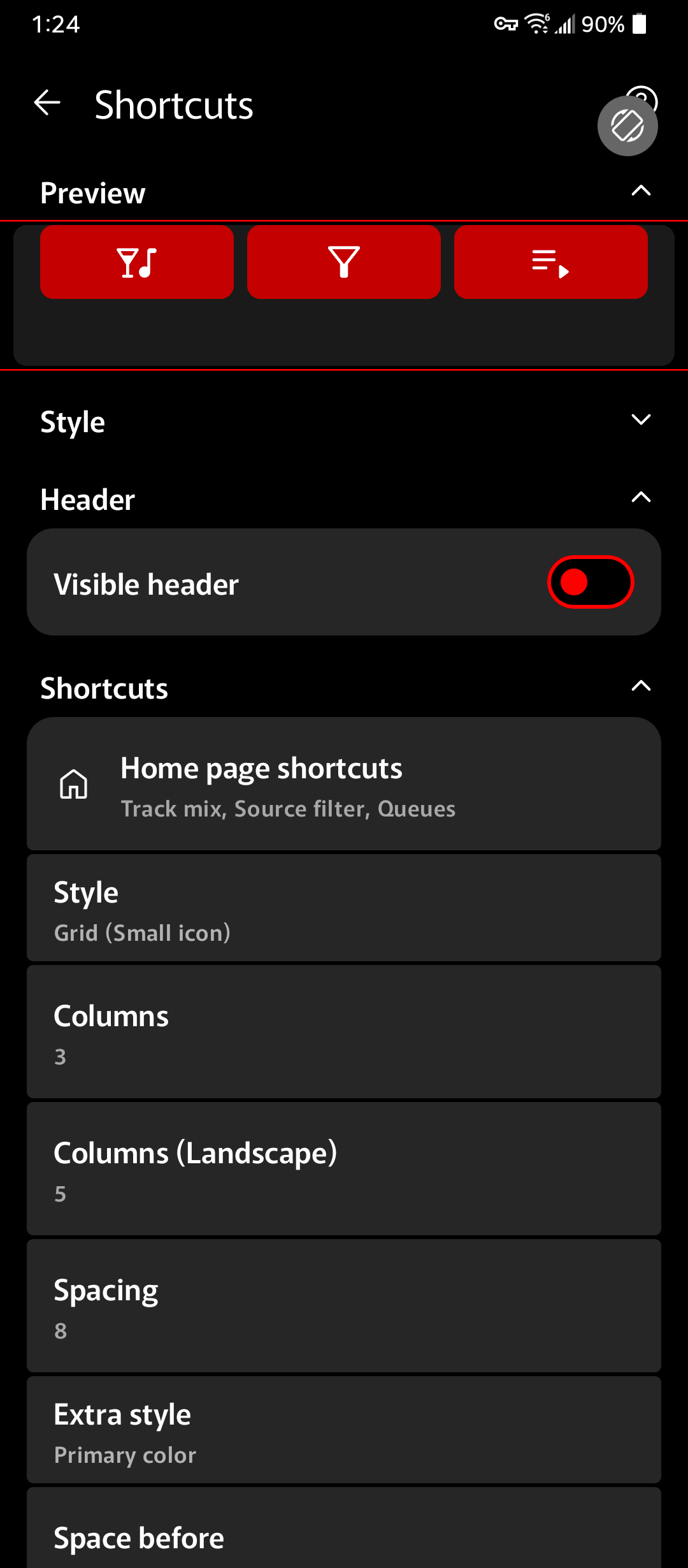Tap the floating gray circular overlay button
Screen dimensions: 688x1568
click(x=627, y=126)
